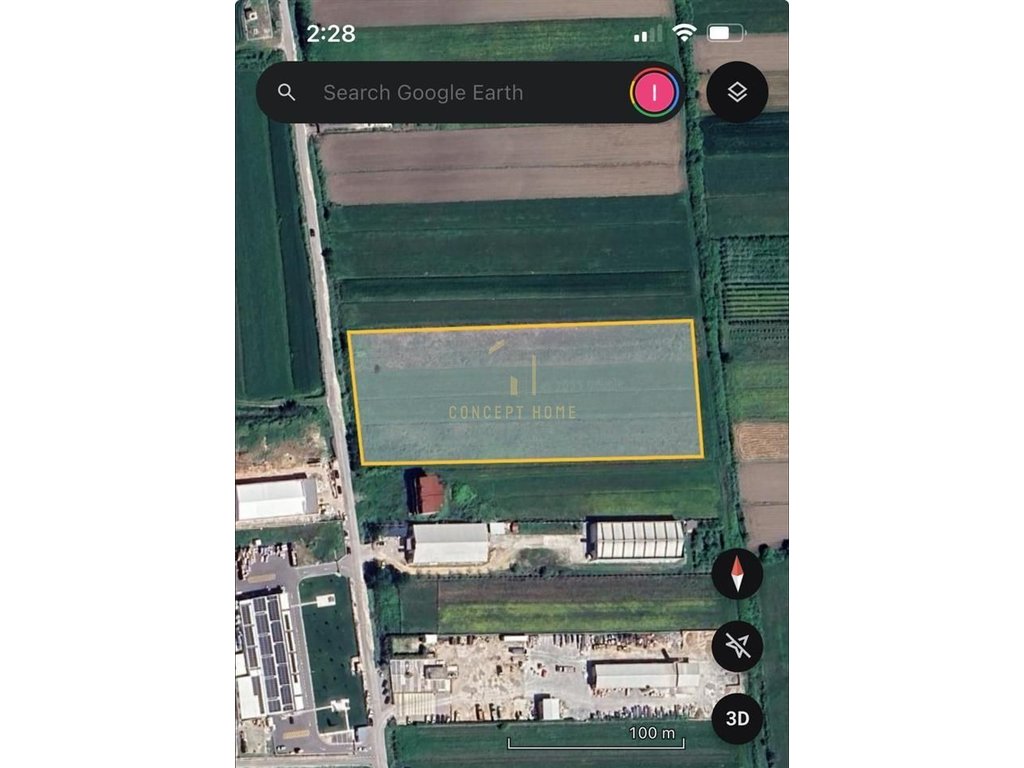The width and height of the screenshot is (1024, 768).
Task: Open the Search Google Earth field
Action: click(440, 93)
